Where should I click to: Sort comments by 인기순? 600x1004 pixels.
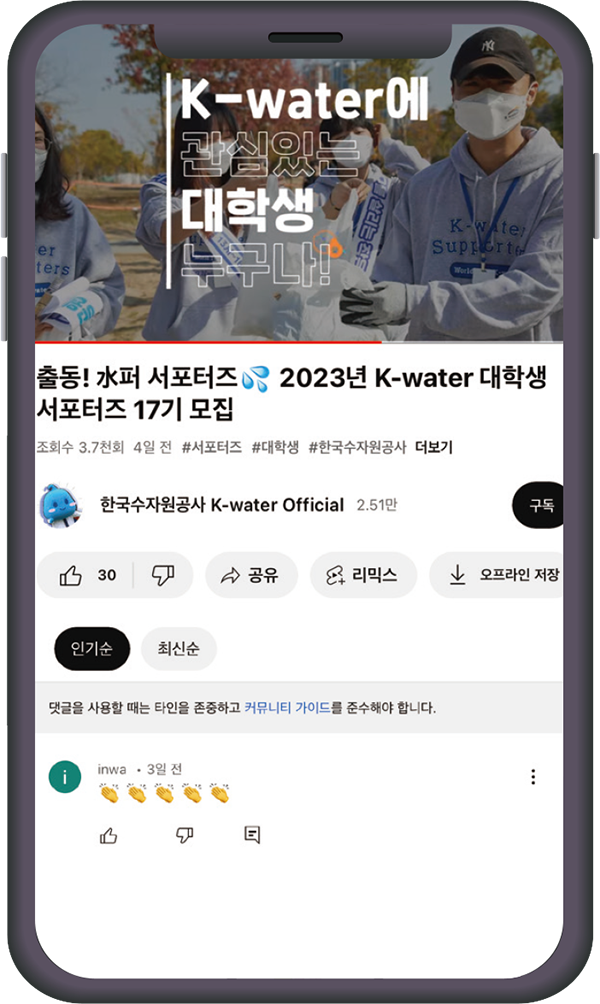click(x=92, y=649)
